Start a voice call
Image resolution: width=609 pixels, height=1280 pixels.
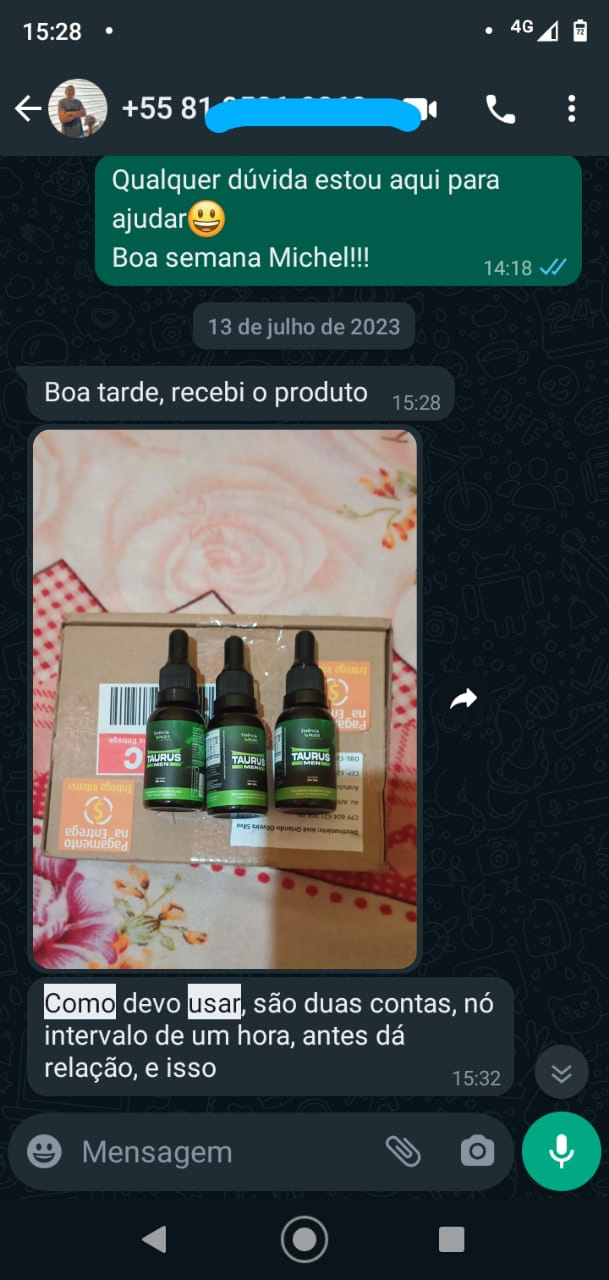click(x=500, y=109)
